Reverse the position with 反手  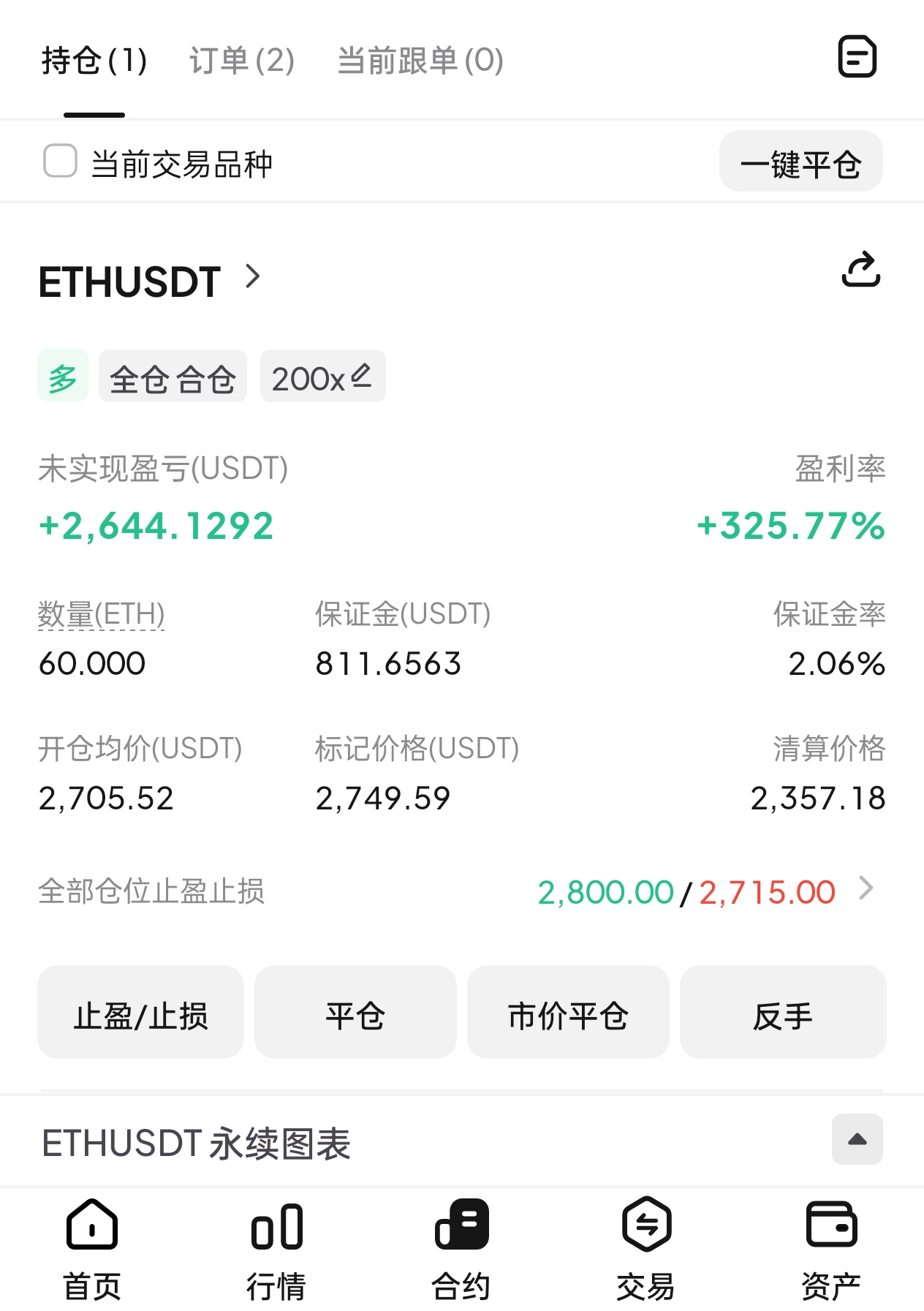[x=783, y=1013]
